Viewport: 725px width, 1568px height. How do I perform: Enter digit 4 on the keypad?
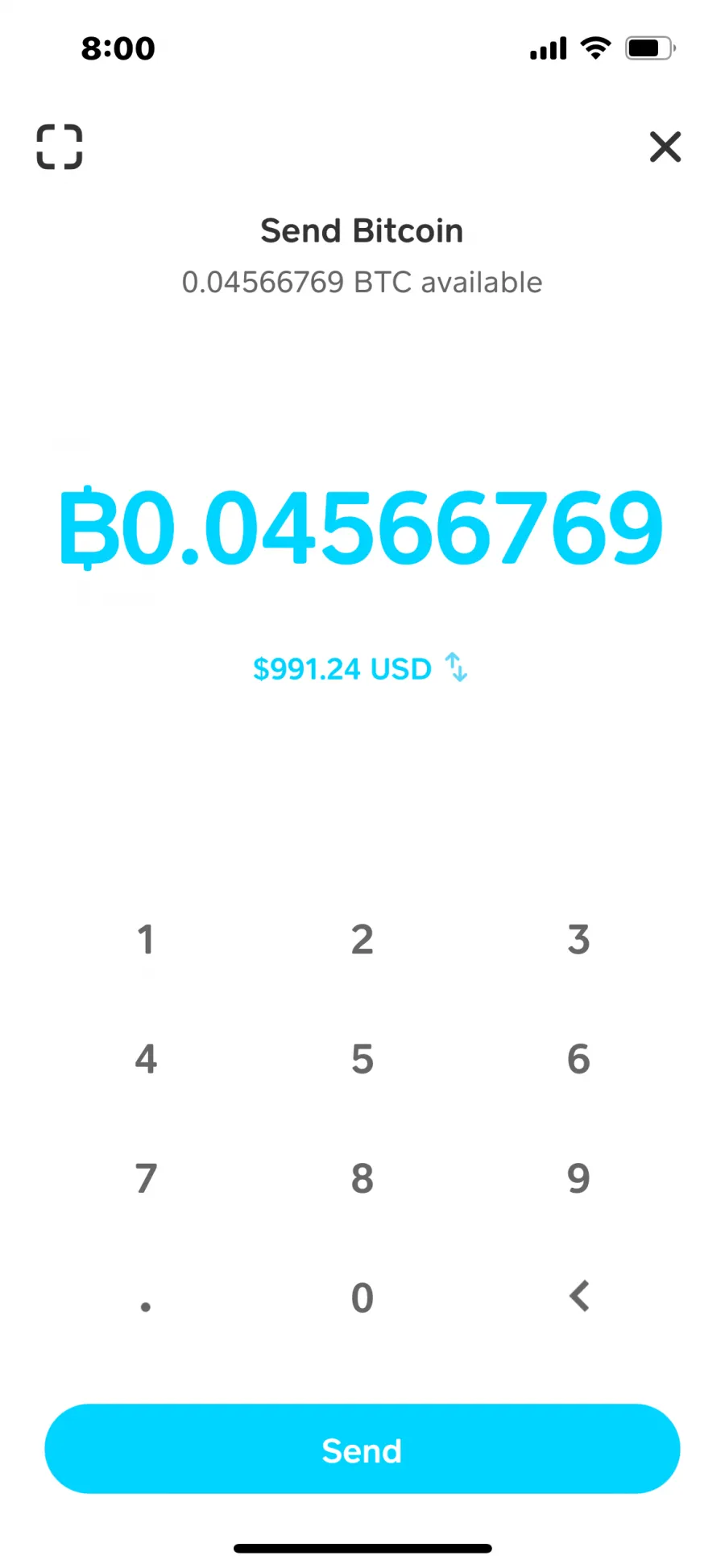tap(146, 1059)
